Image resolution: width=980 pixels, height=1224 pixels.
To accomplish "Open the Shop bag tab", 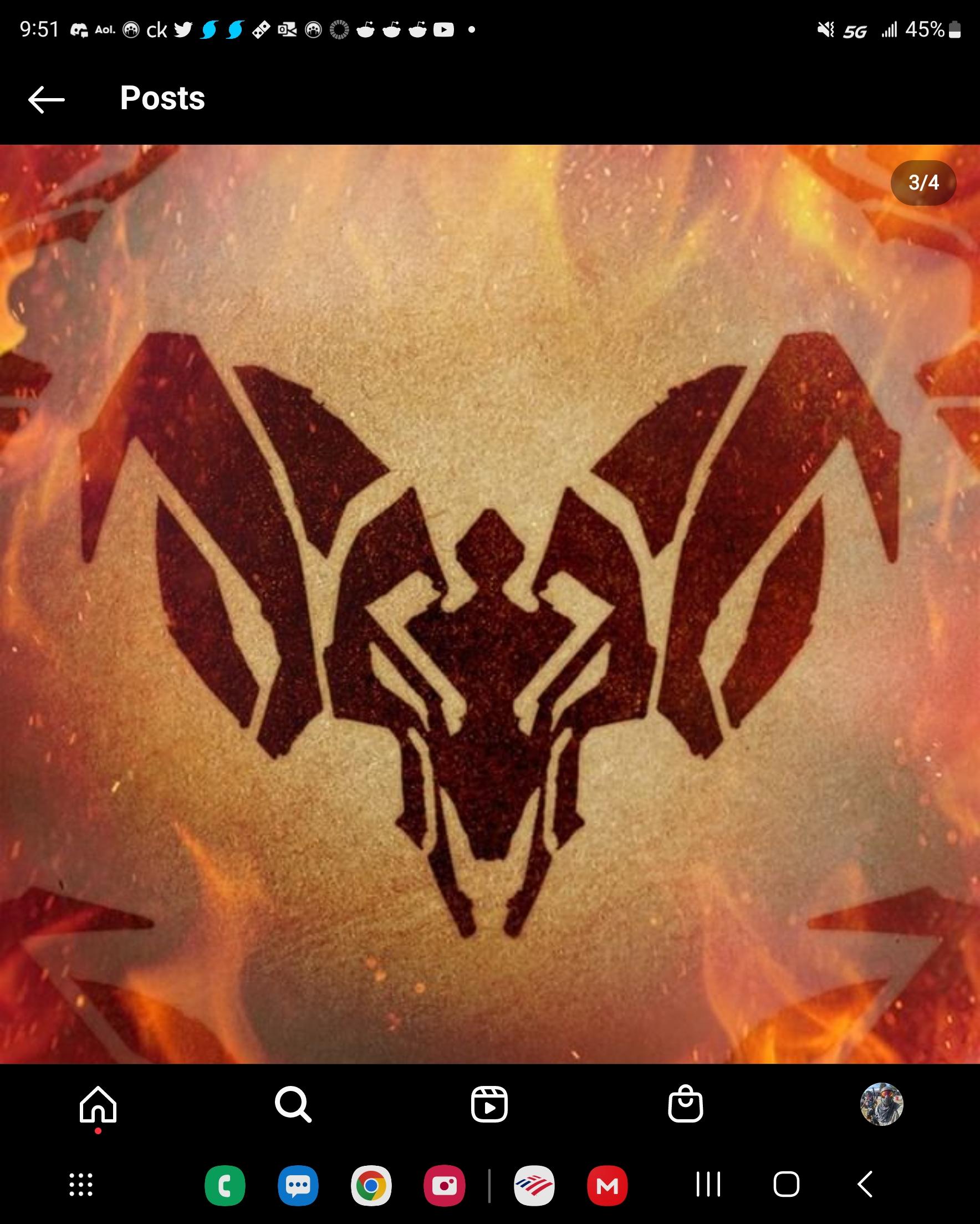I will point(685,1104).
